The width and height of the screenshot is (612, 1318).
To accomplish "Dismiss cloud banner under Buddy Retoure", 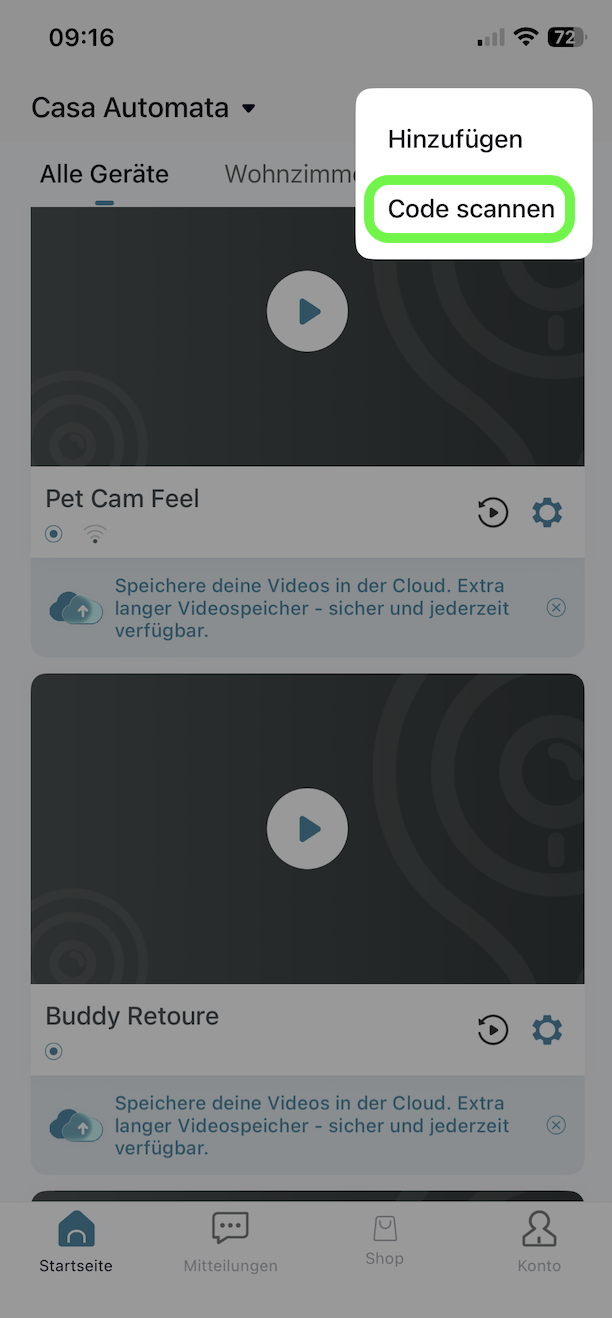I will tap(556, 1126).
